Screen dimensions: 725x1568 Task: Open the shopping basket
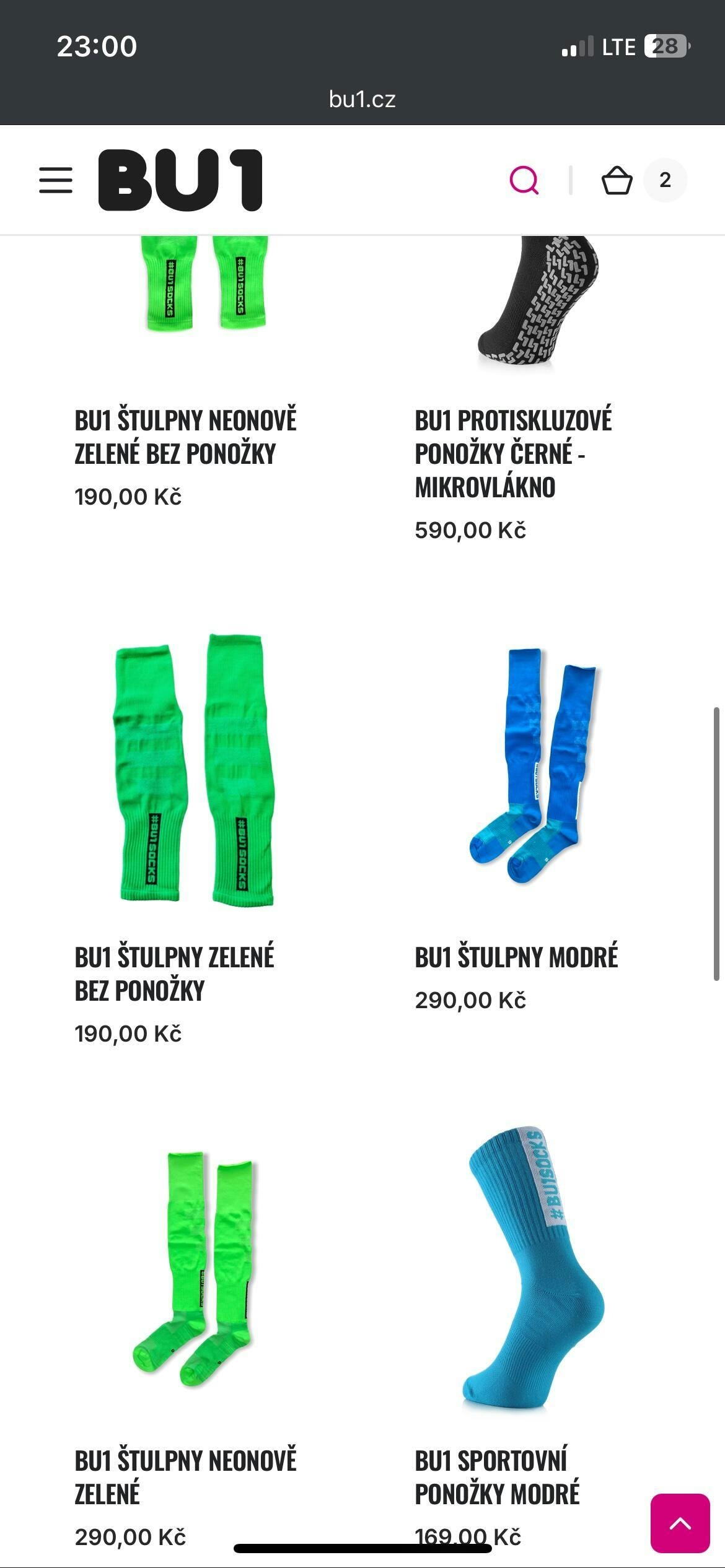pyautogui.click(x=617, y=180)
